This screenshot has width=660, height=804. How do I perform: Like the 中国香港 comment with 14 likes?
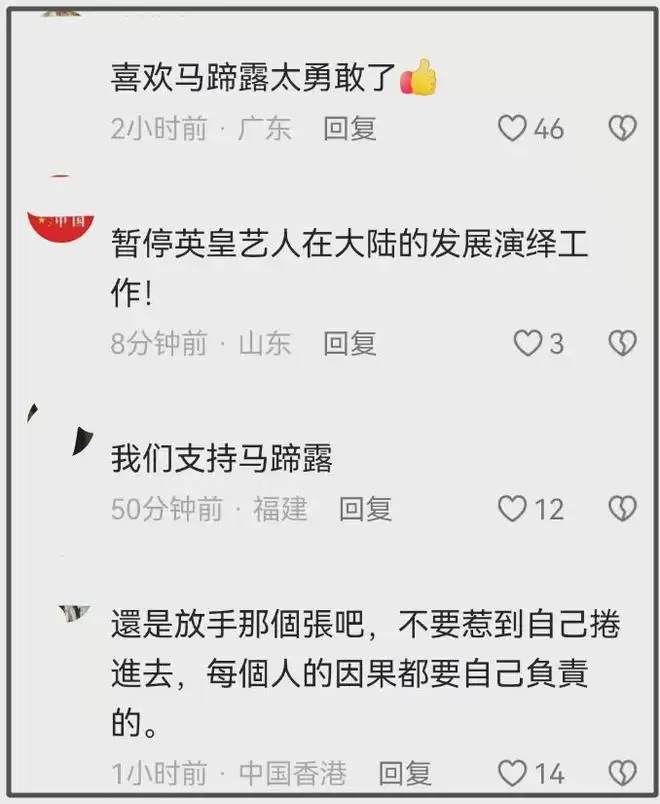coord(512,772)
